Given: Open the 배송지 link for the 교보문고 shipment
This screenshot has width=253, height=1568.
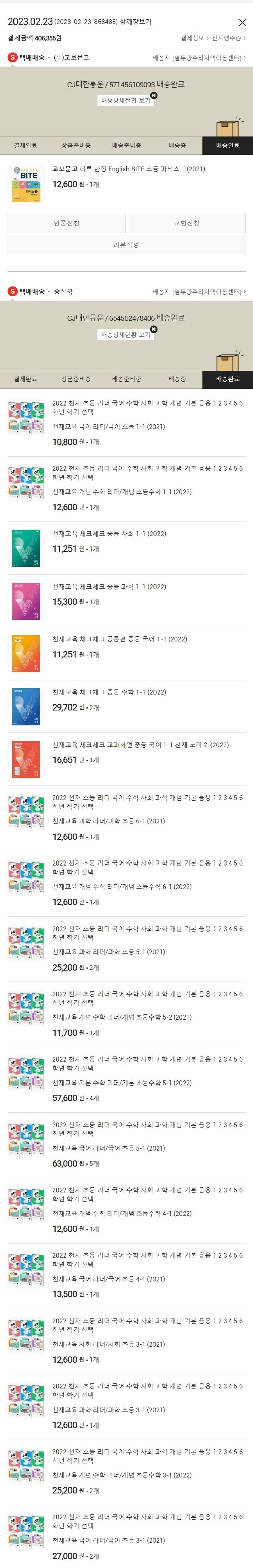Looking at the screenshot, I should pos(199,58).
